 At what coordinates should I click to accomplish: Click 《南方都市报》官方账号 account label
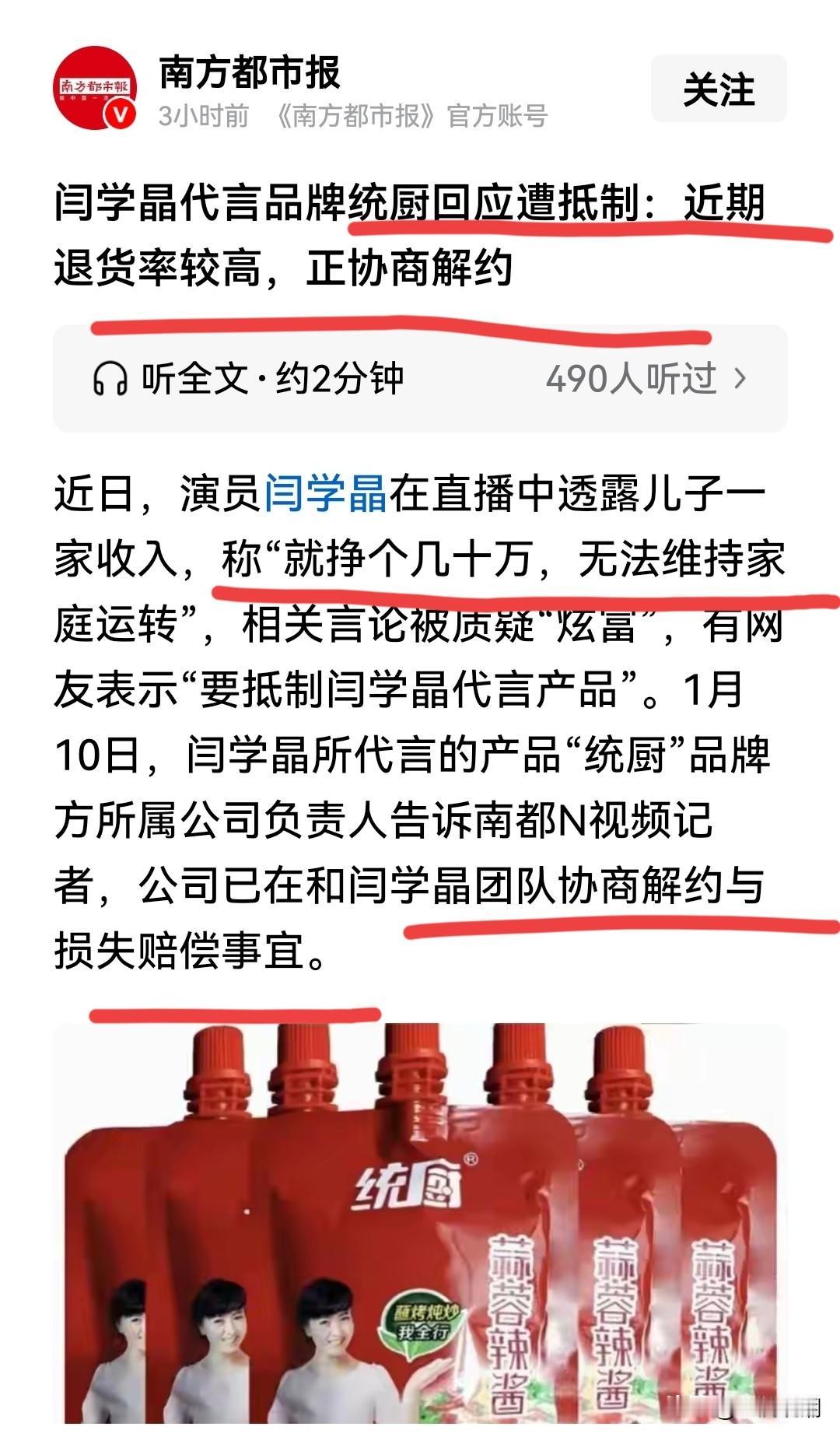[x=411, y=117]
